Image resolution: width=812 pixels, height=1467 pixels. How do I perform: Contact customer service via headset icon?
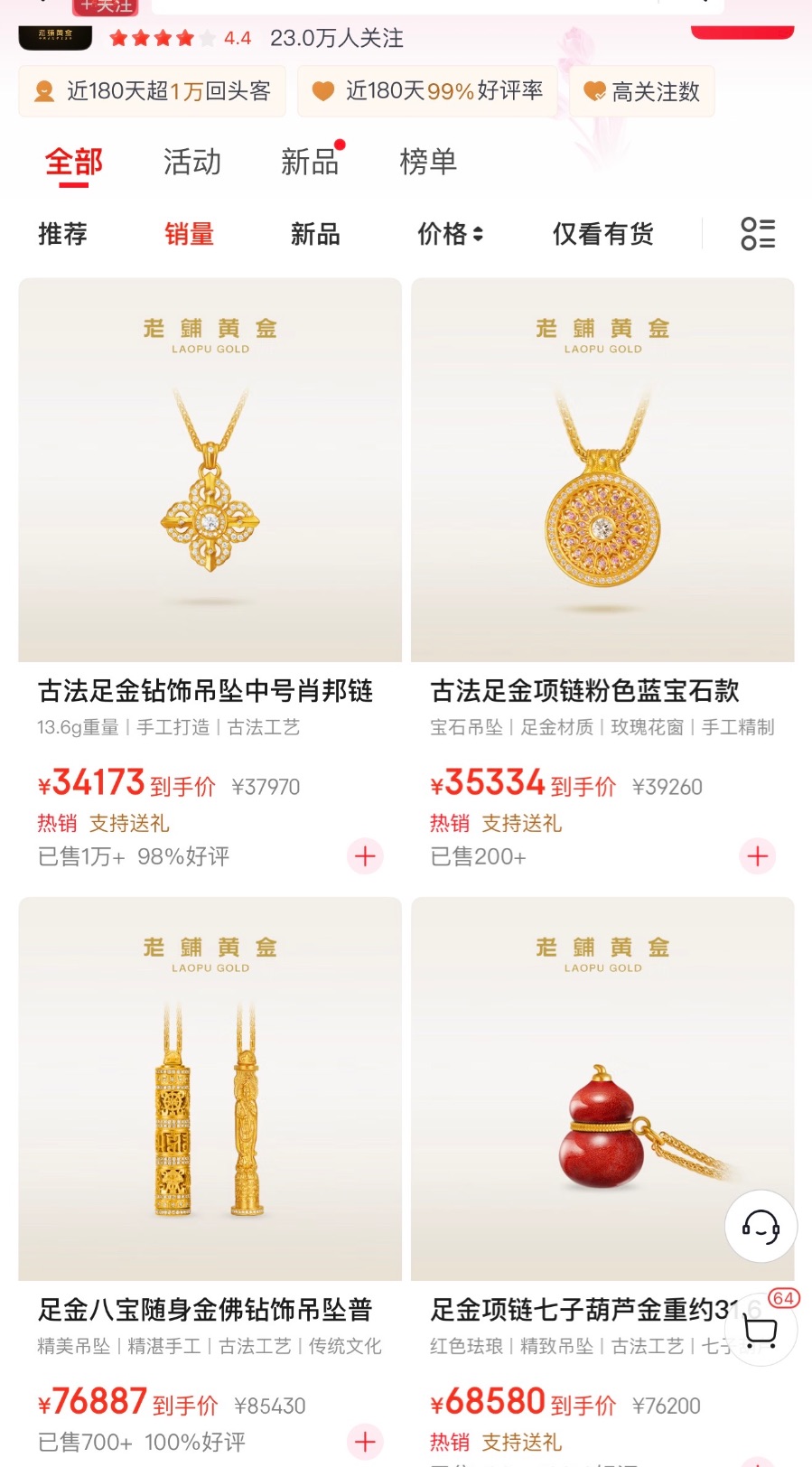[x=761, y=1227]
